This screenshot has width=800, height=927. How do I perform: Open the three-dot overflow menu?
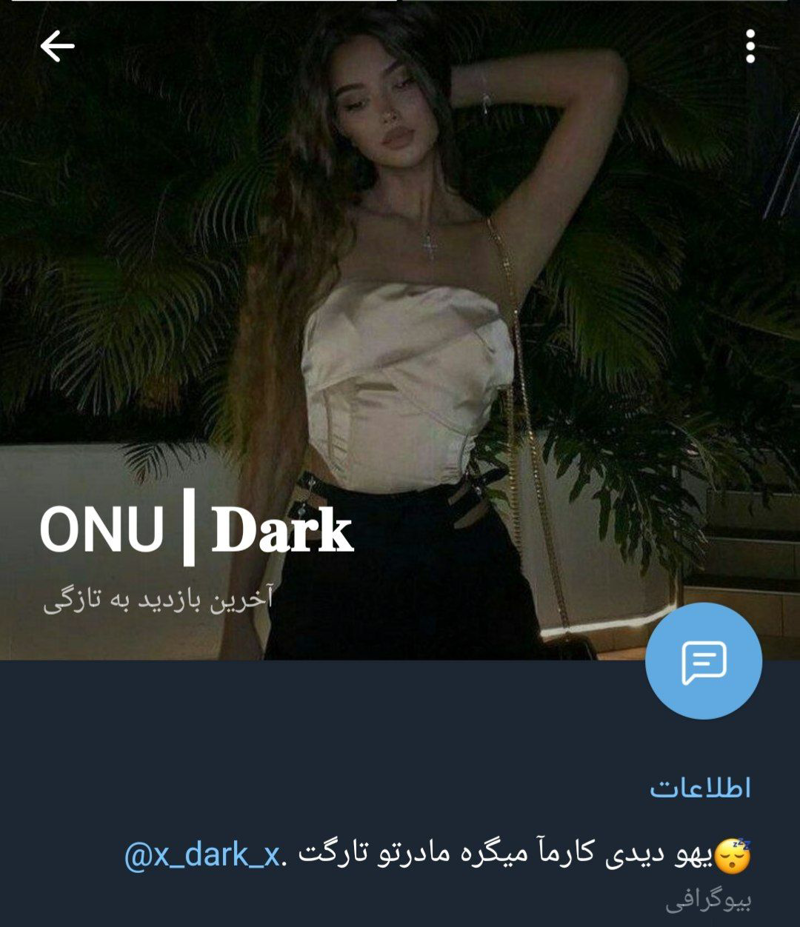point(750,46)
